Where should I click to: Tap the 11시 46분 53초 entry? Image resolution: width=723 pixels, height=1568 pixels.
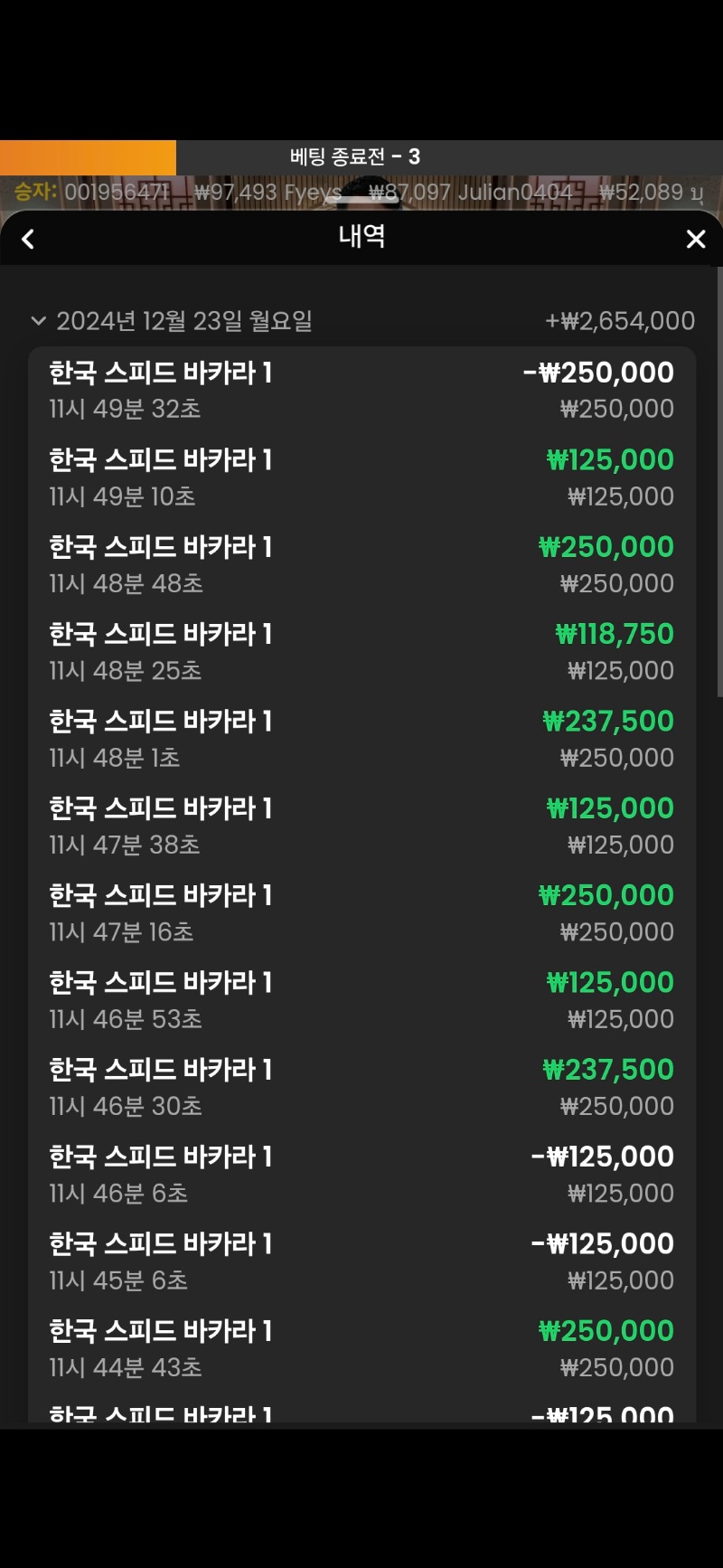click(361, 1000)
